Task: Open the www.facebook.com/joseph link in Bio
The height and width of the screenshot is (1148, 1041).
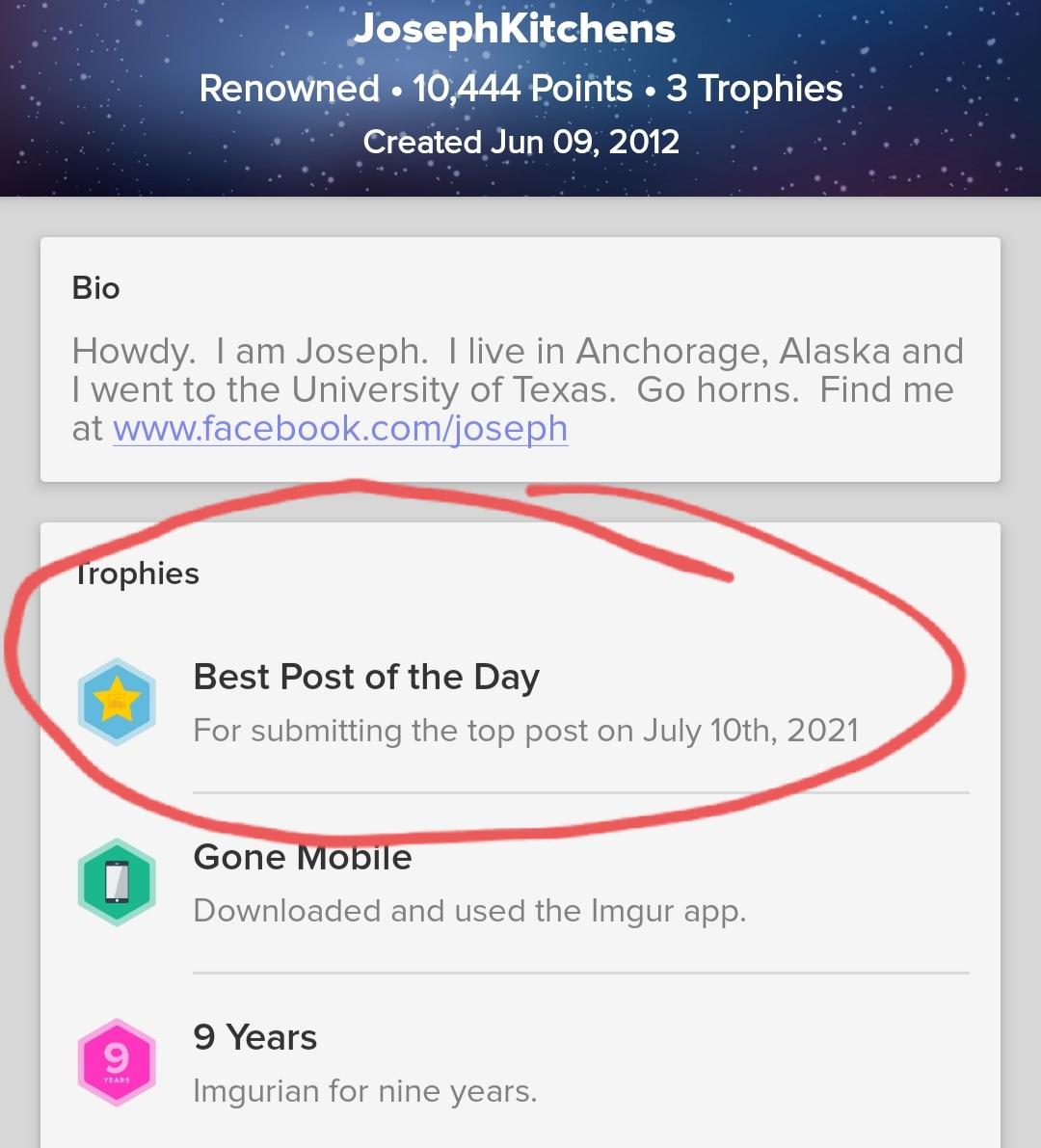Action: [x=340, y=429]
